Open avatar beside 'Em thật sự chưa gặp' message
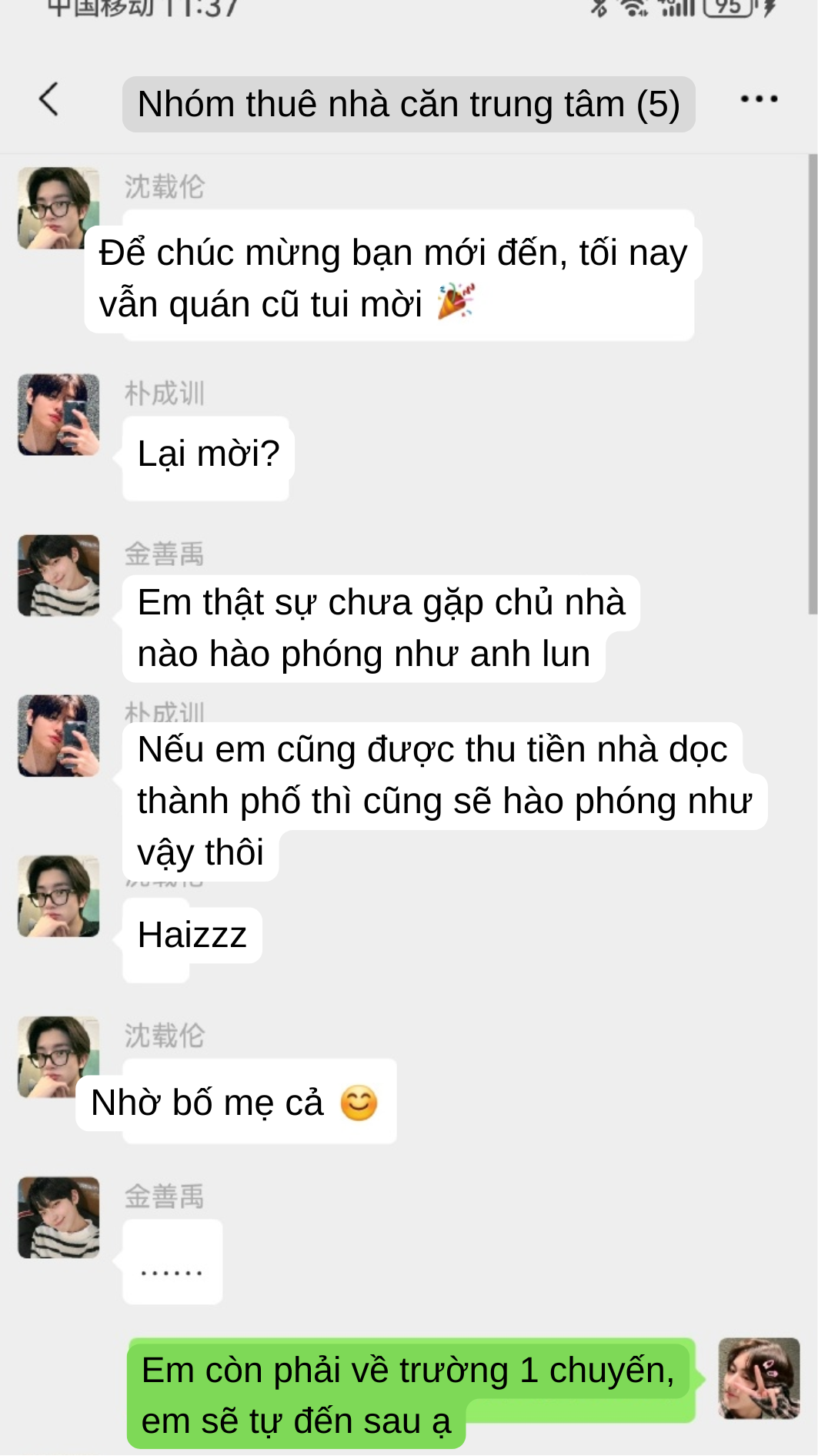The width and height of the screenshot is (818, 1456). tap(58, 576)
